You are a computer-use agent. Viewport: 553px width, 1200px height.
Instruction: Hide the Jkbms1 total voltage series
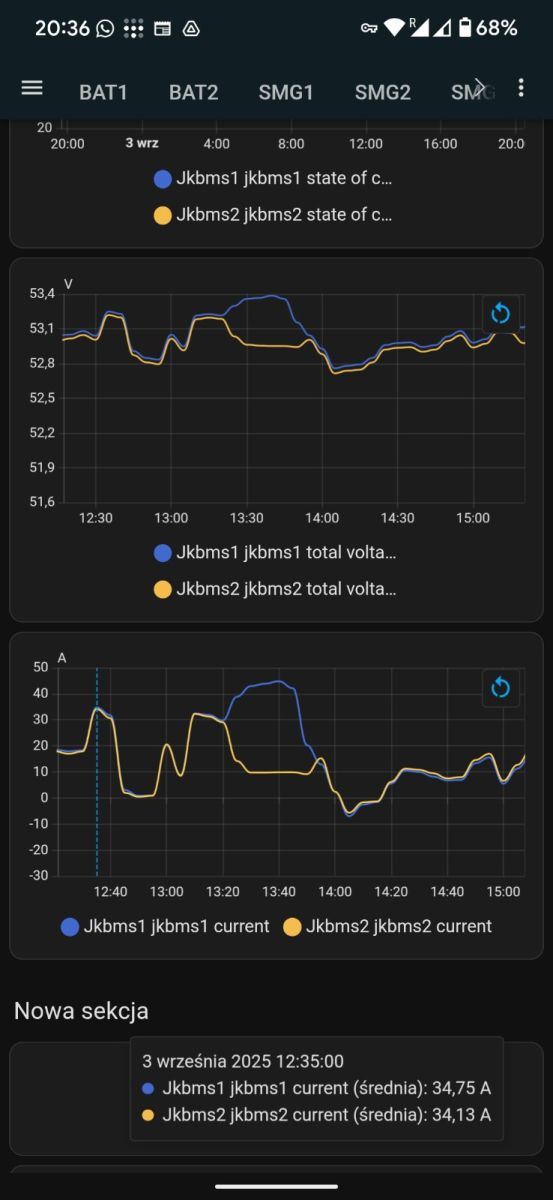coord(275,552)
